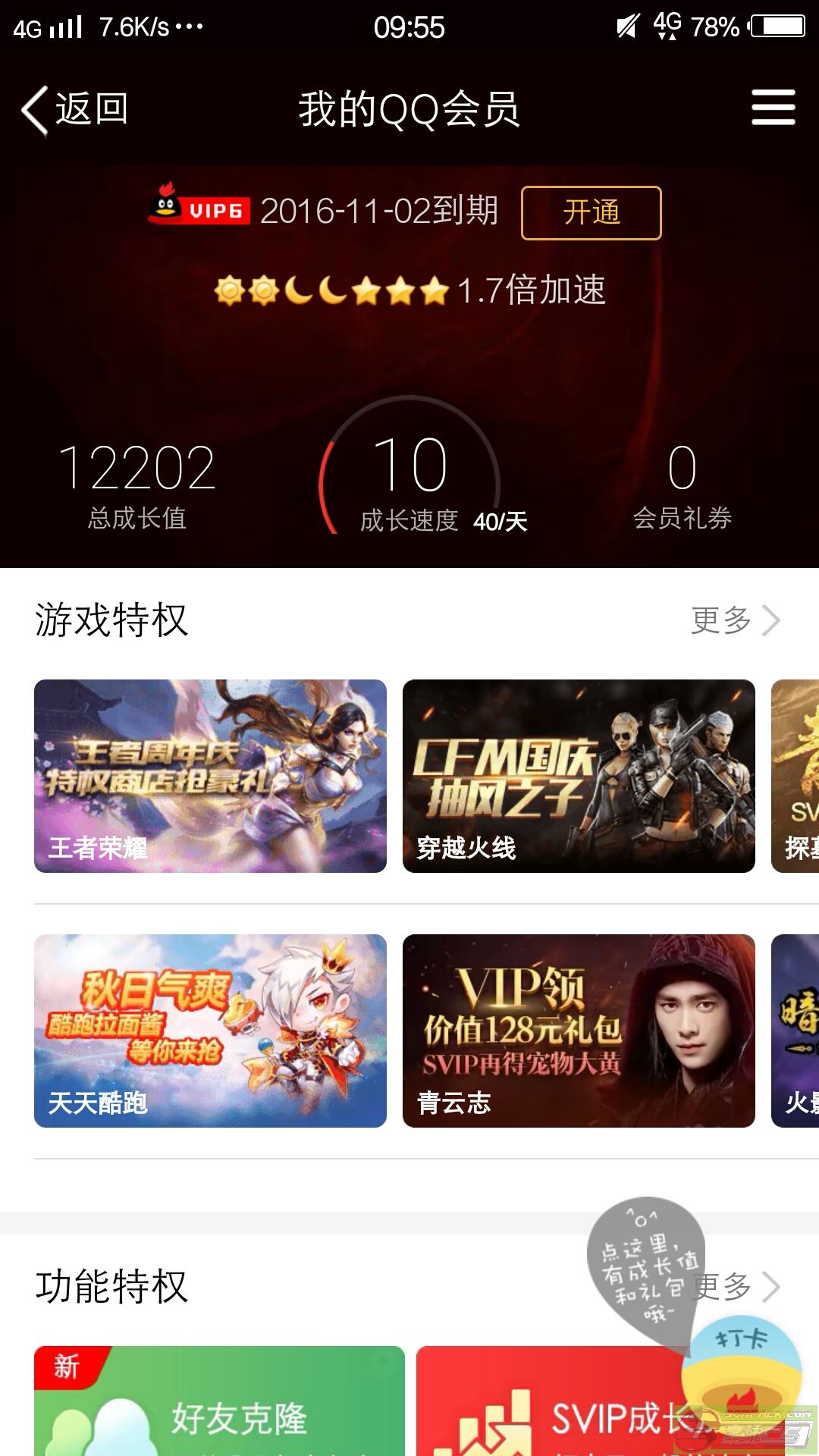Open the 成长速度 dial
The width and height of the screenshot is (819, 1456).
pyautogui.click(x=409, y=466)
